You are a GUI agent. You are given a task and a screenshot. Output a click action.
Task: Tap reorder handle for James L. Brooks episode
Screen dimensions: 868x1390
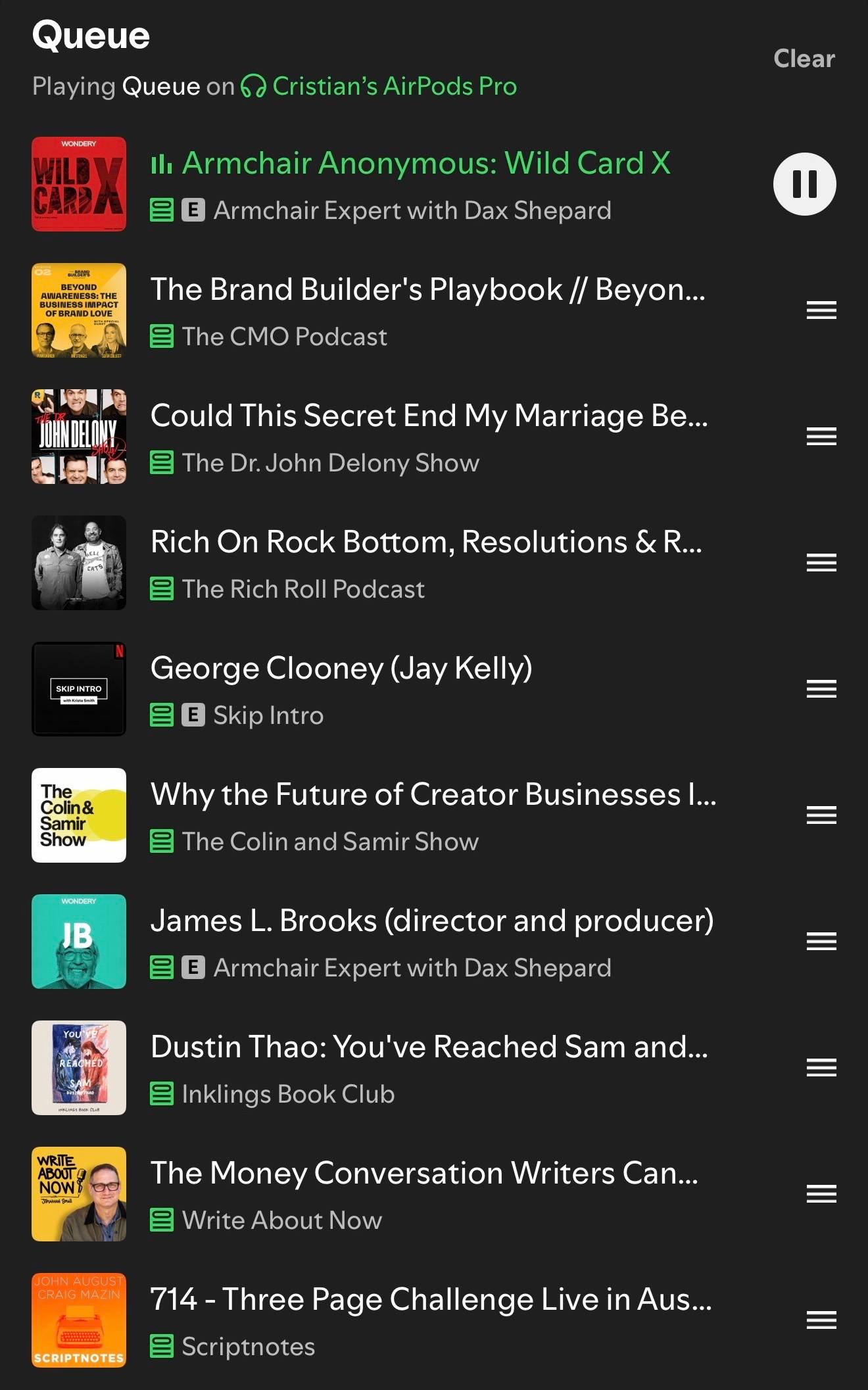coord(821,942)
